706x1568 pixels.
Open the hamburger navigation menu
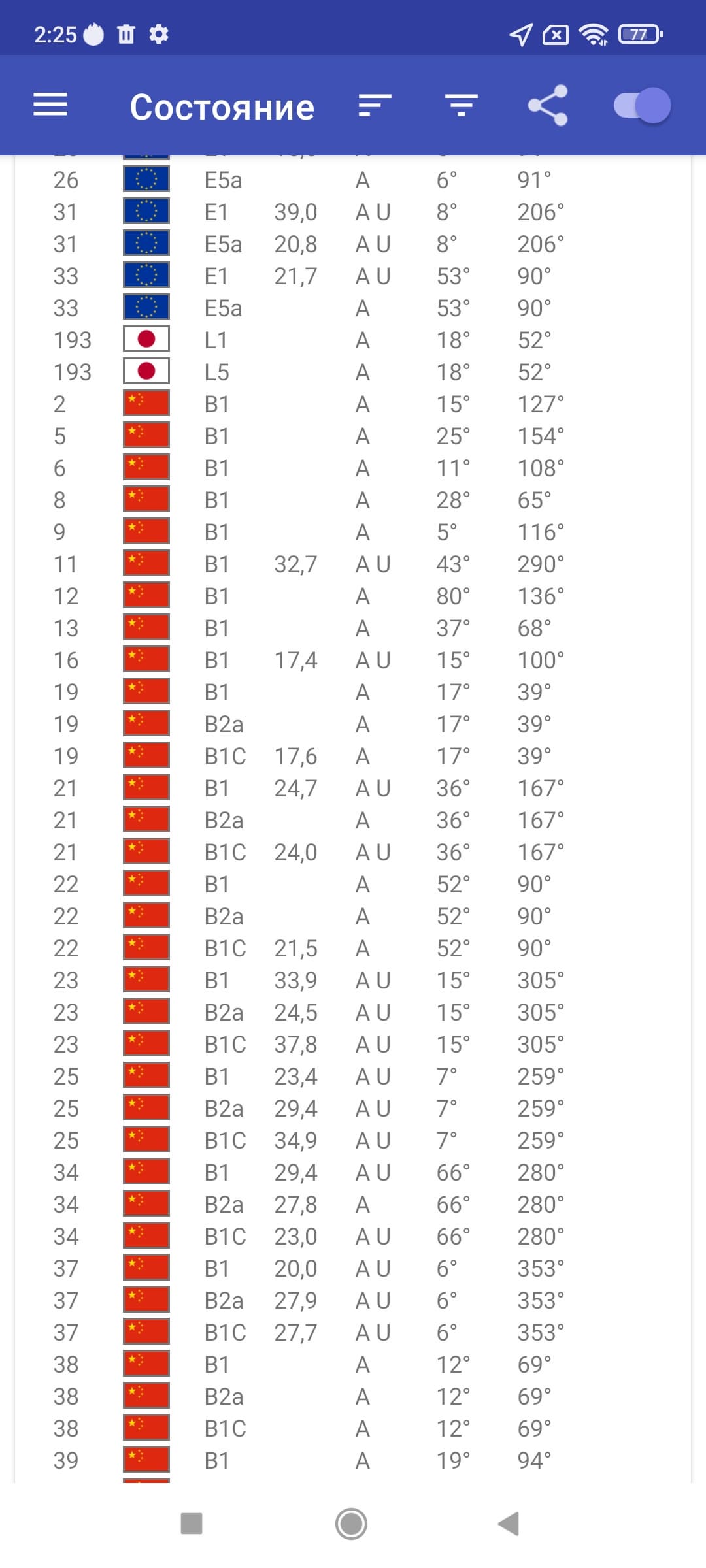(x=50, y=105)
